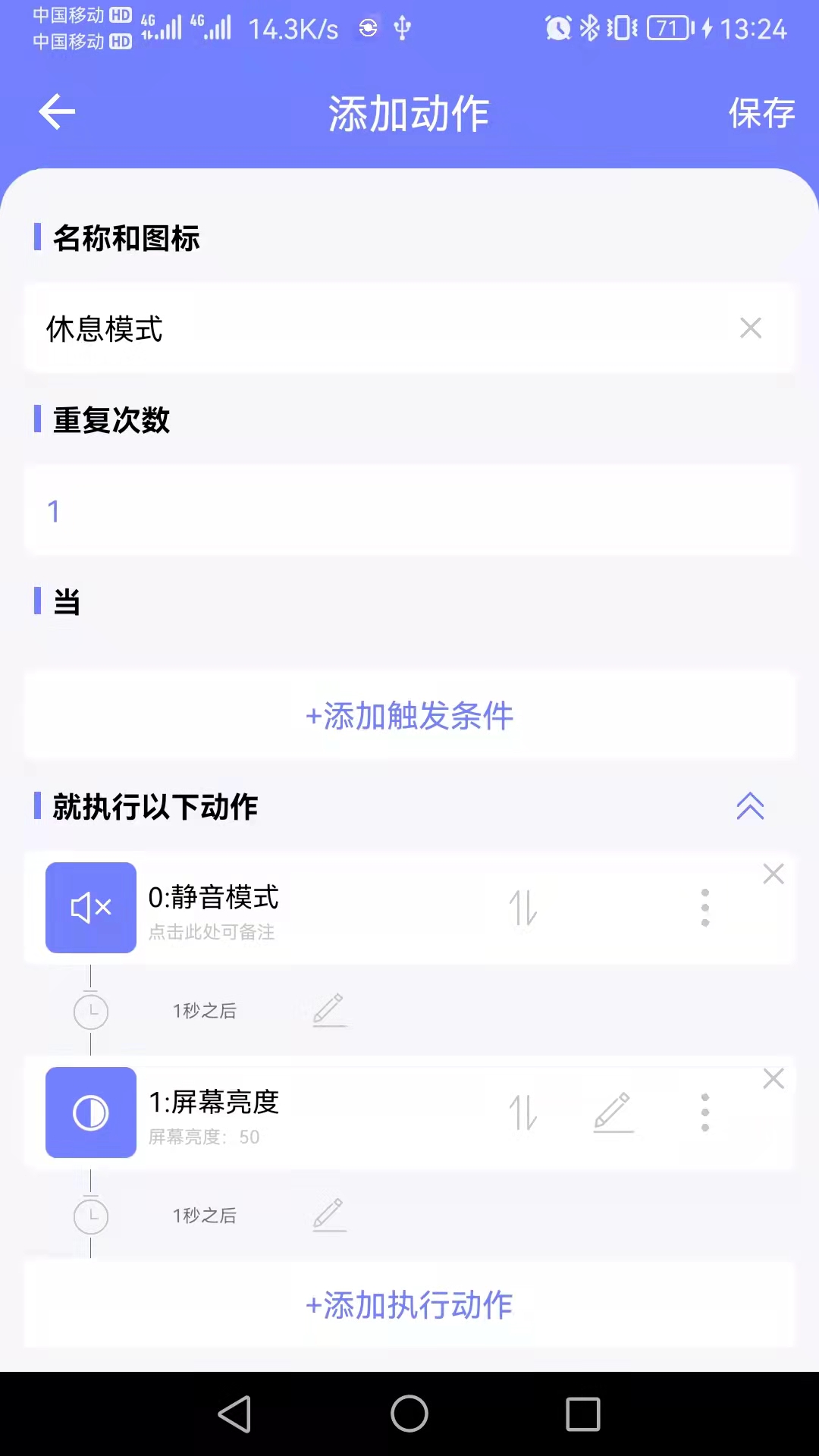This screenshot has width=819, height=1456.
Task: Collapse the 就执行以下动作 action list
Action: point(750,807)
